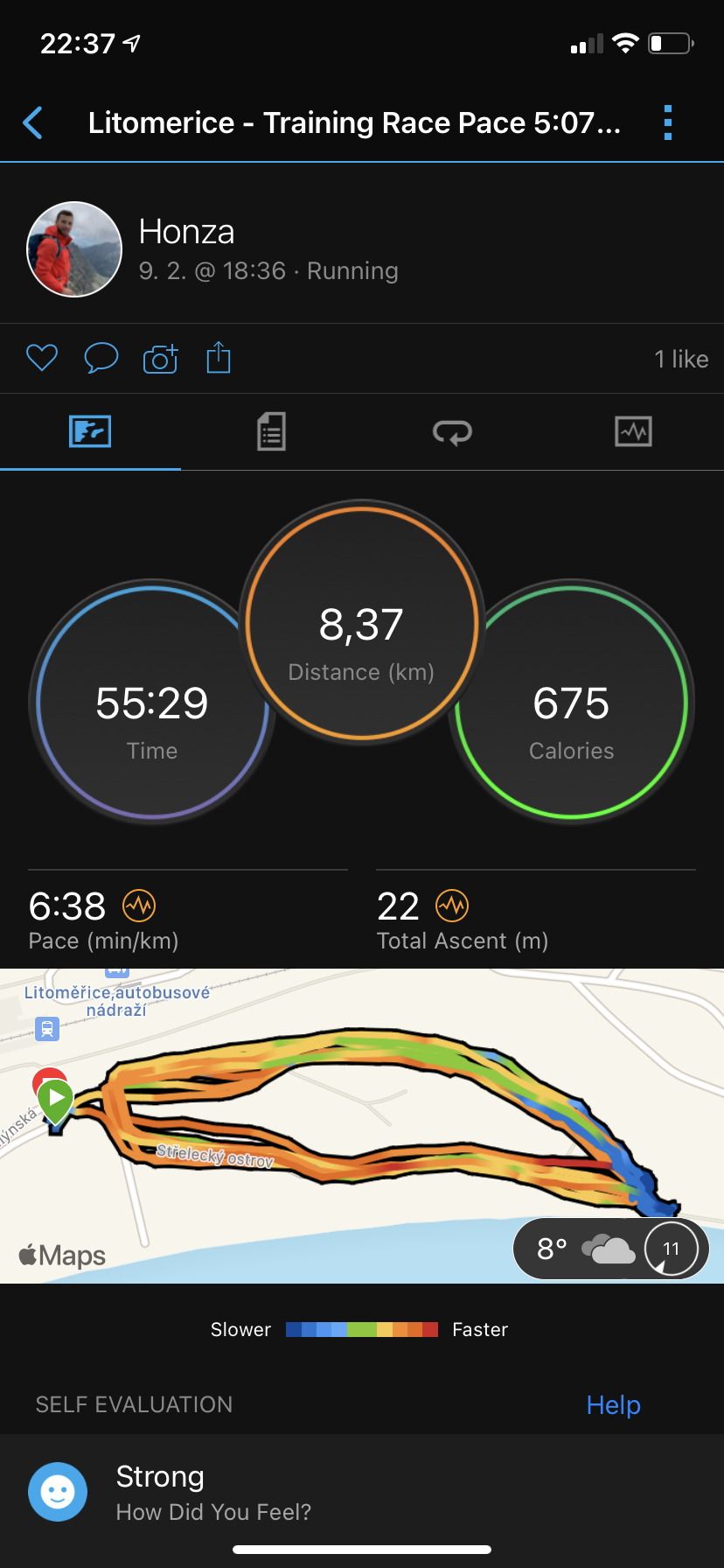This screenshot has height=1568, width=724.
Task: Open Help for self evaluation
Action: point(613,1405)
